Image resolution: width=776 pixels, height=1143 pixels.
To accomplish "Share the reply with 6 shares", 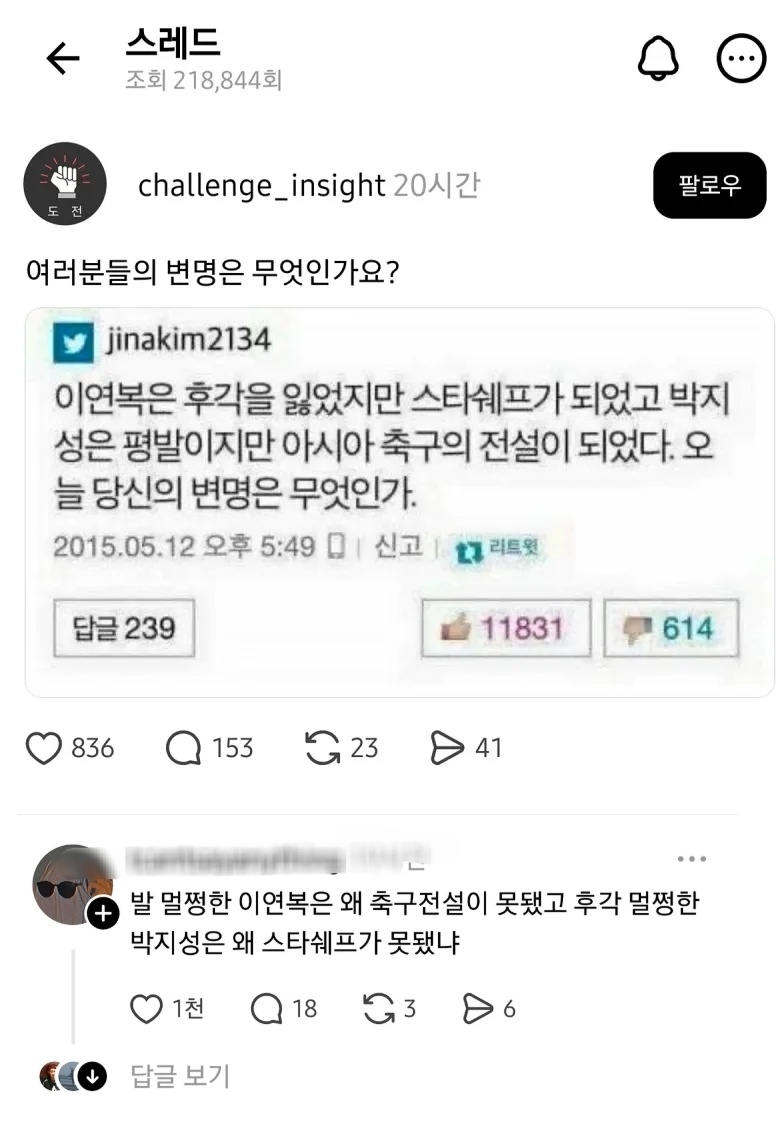I will click(478, 1010).
